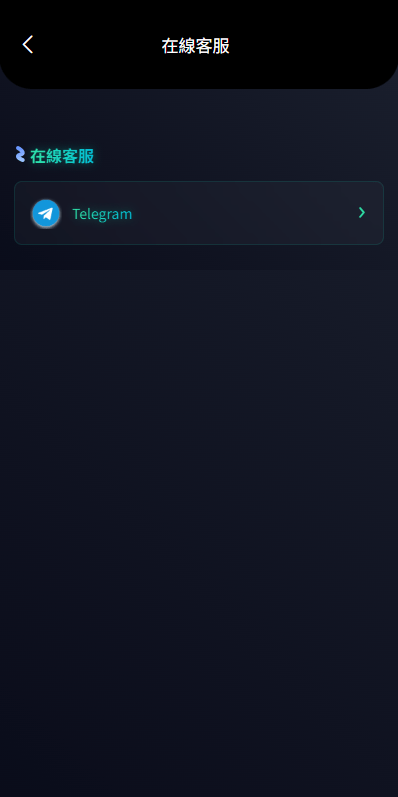The width and height of the screenshot is (398, 797).
Task: Open Telegram customer support row
Action: point(199,213)
